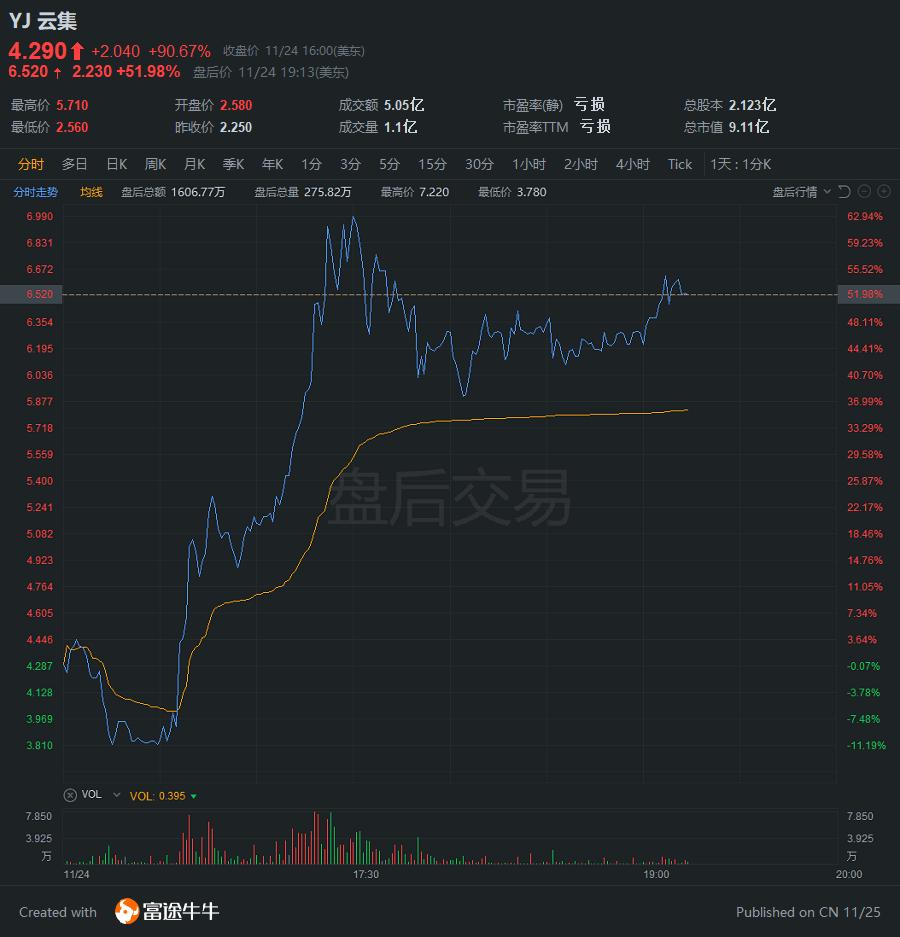Enable the Tick view mode
Image resolution: width=900 pixels, height=937 pixels.
680,164
